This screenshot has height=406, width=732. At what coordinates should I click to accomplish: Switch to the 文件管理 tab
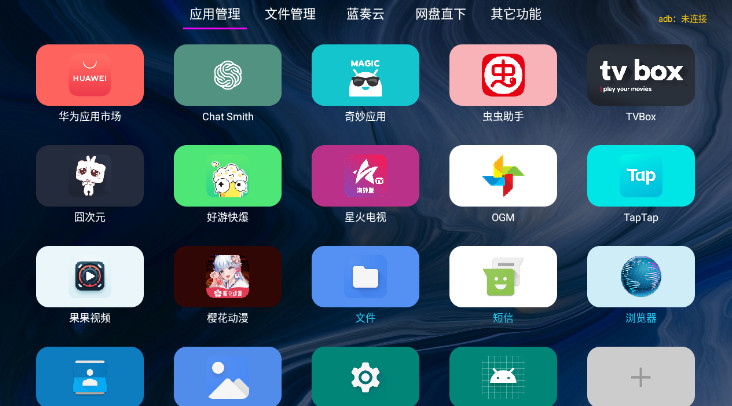[290, 14]
